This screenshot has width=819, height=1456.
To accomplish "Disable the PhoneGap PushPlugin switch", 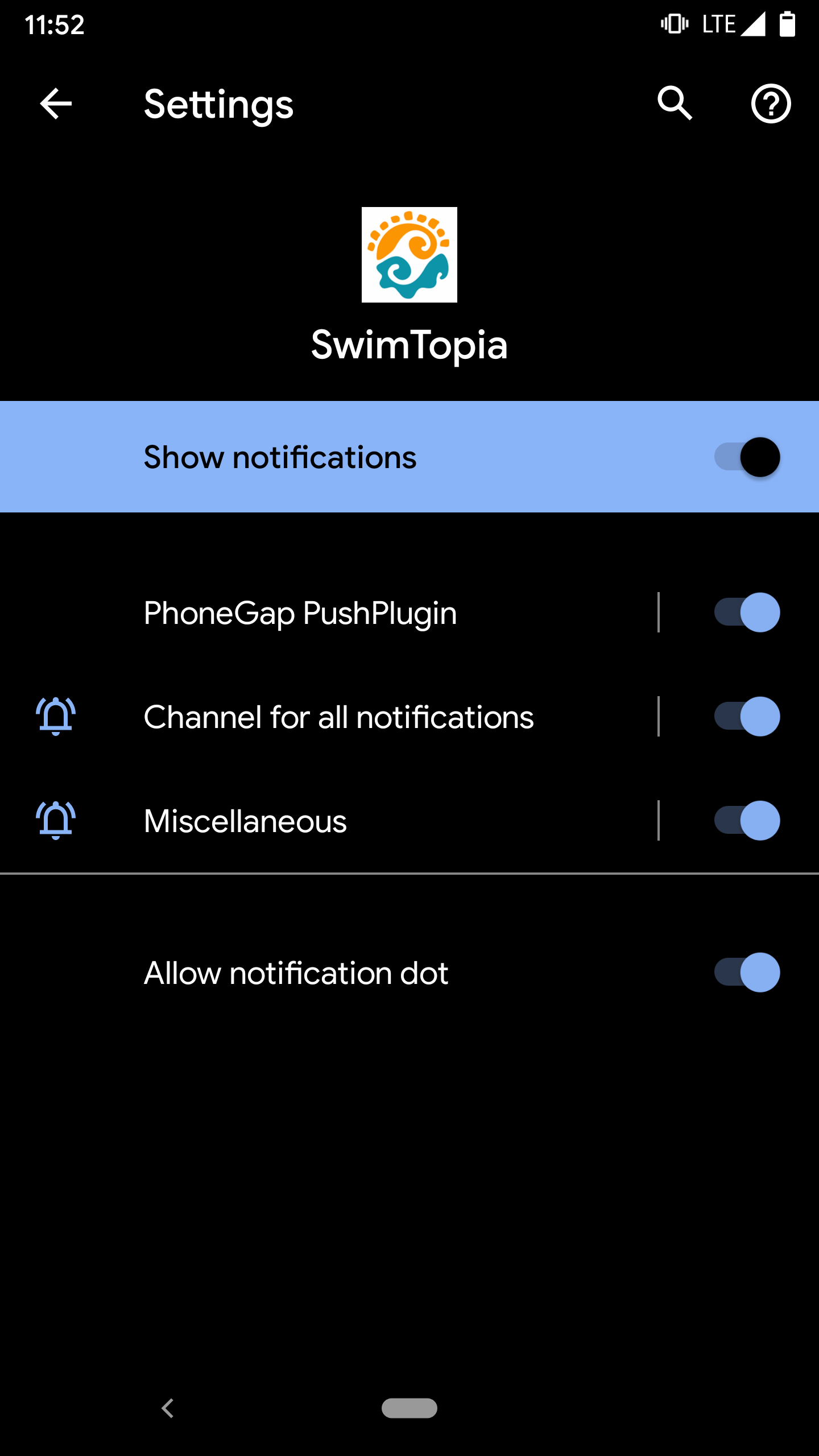I will point(747,613).
